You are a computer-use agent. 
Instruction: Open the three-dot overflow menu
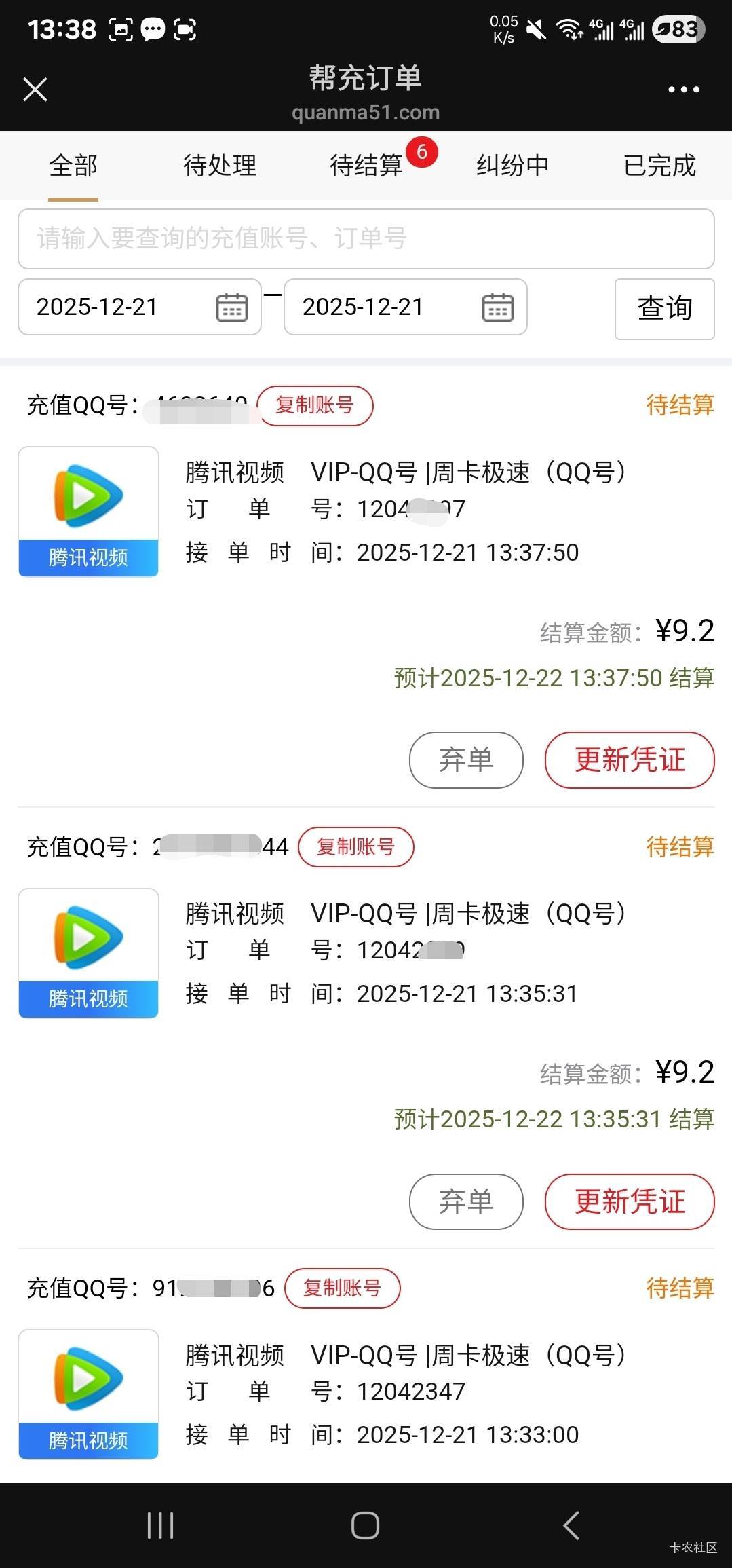tap(683, 89)
